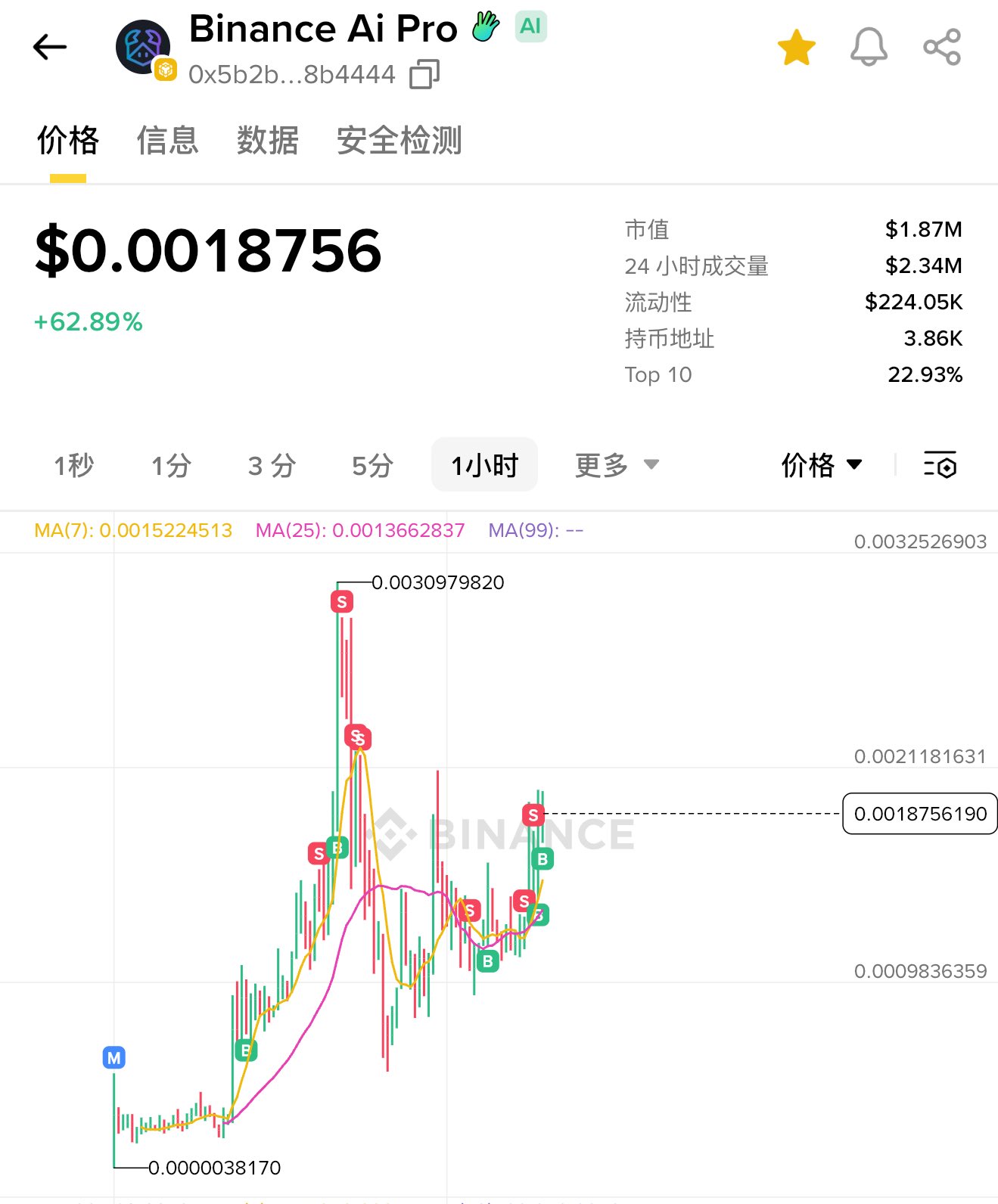This screenshot has height=1204, width=998.
Task: Toggle the favorite star icon
Action: coord(796,48)
